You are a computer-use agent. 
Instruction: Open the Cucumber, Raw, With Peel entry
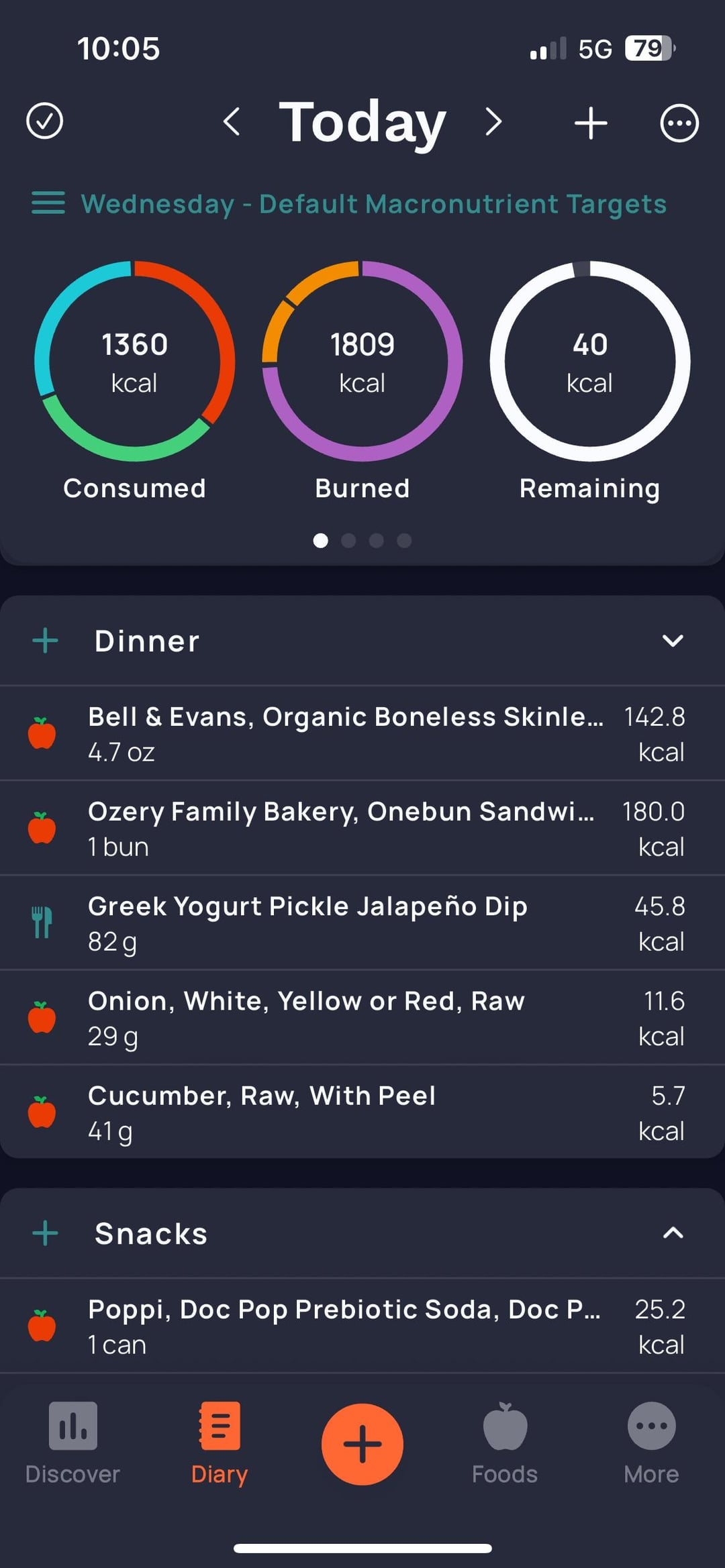pyautogui.click(x=362, y=1112)
